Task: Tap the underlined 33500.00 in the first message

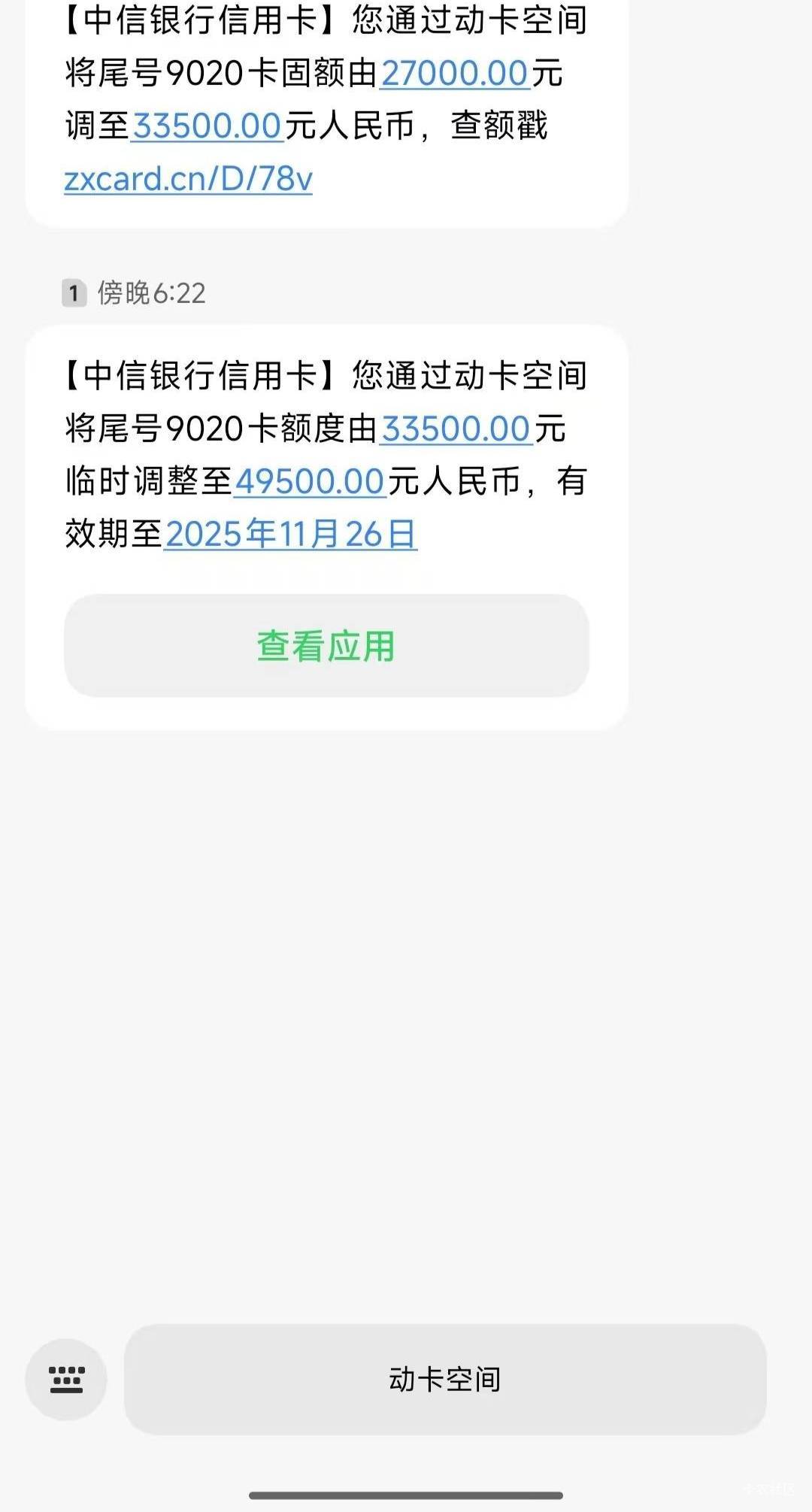Action: pyautogui.click(x=207, y=126)
